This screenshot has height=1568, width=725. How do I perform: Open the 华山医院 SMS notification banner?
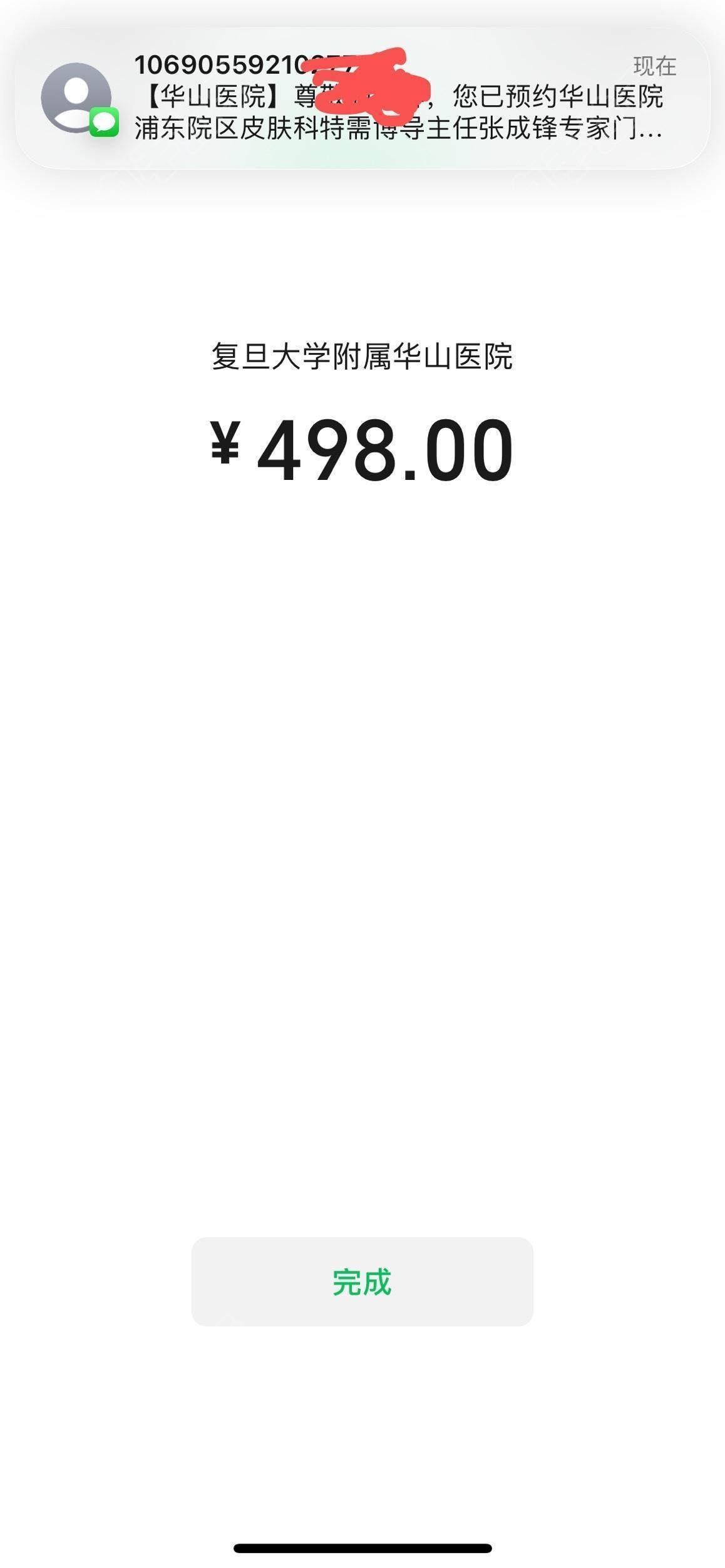coord(362,98)
